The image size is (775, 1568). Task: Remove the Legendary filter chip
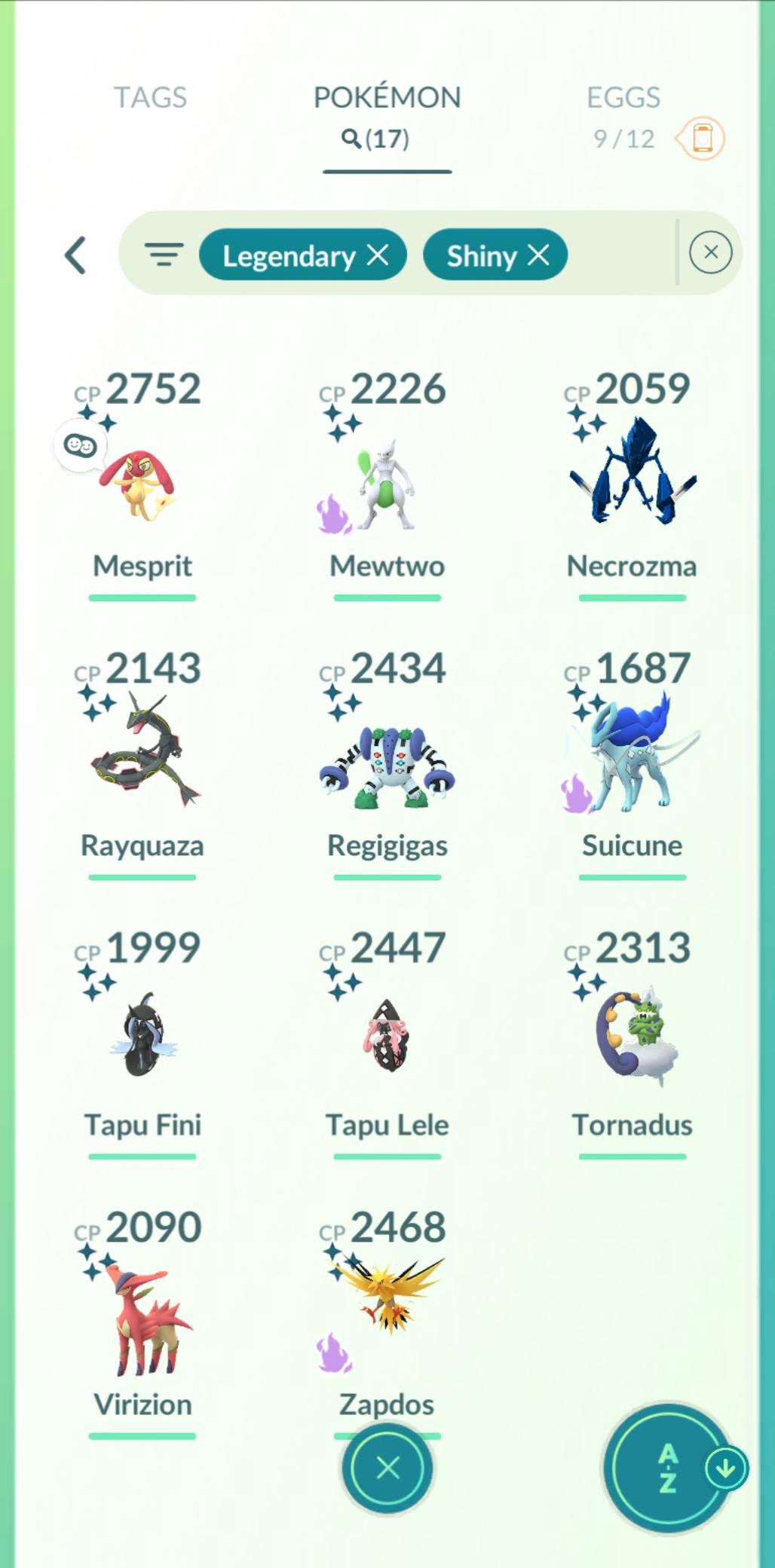tap(378, 255)
